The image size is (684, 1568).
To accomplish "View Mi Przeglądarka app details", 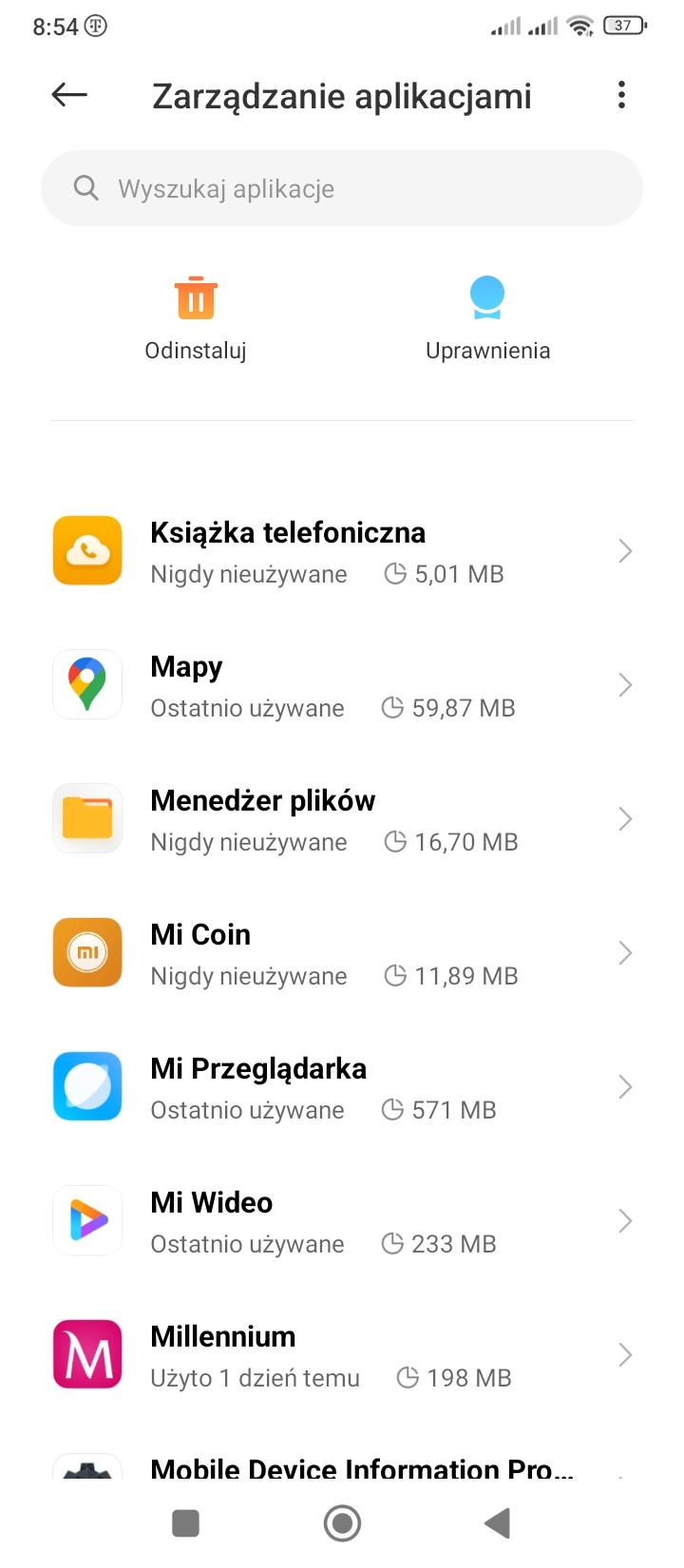I will point(342,1087).
